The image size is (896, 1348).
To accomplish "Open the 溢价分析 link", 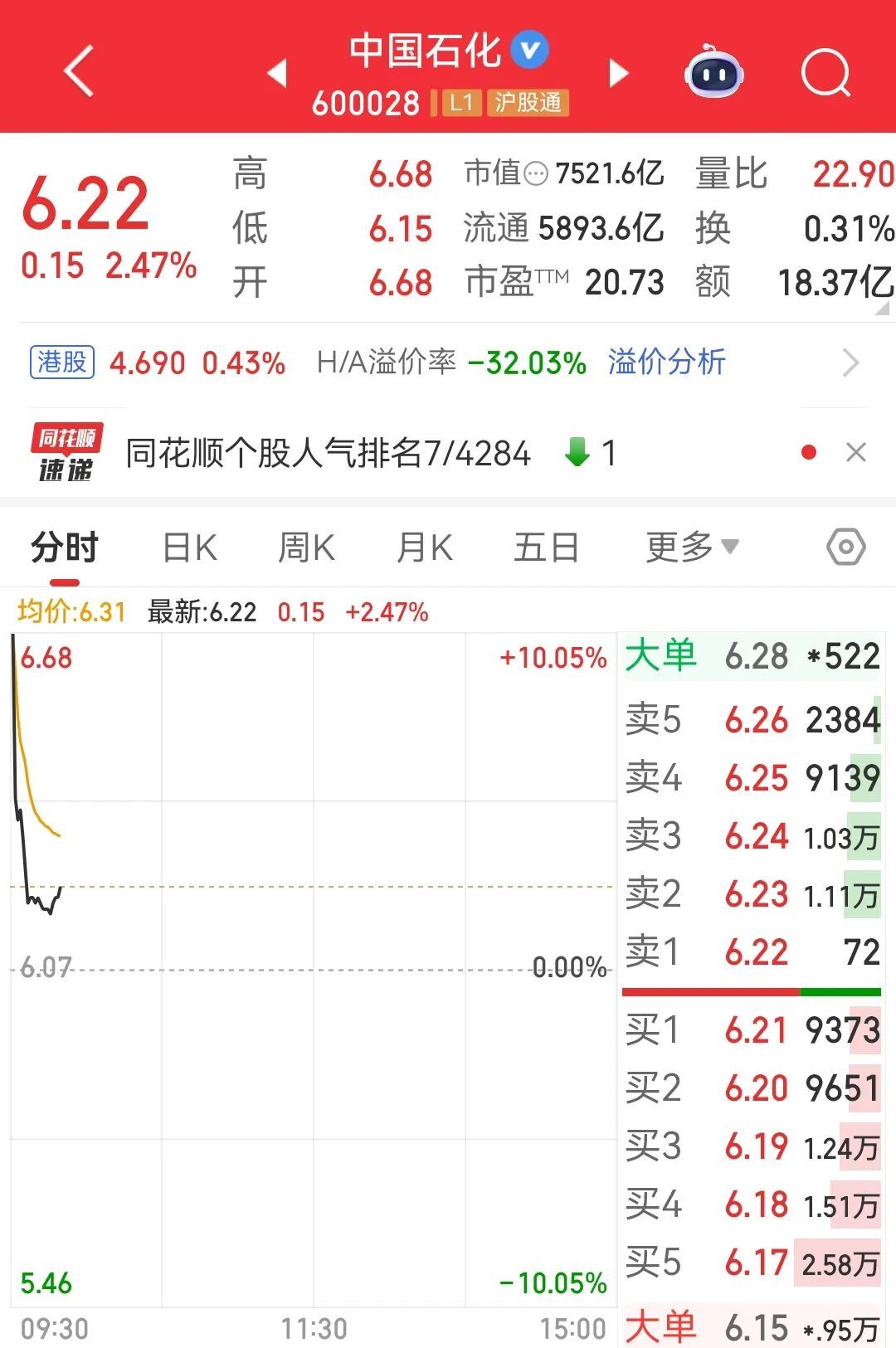I will tap(665, 363).
